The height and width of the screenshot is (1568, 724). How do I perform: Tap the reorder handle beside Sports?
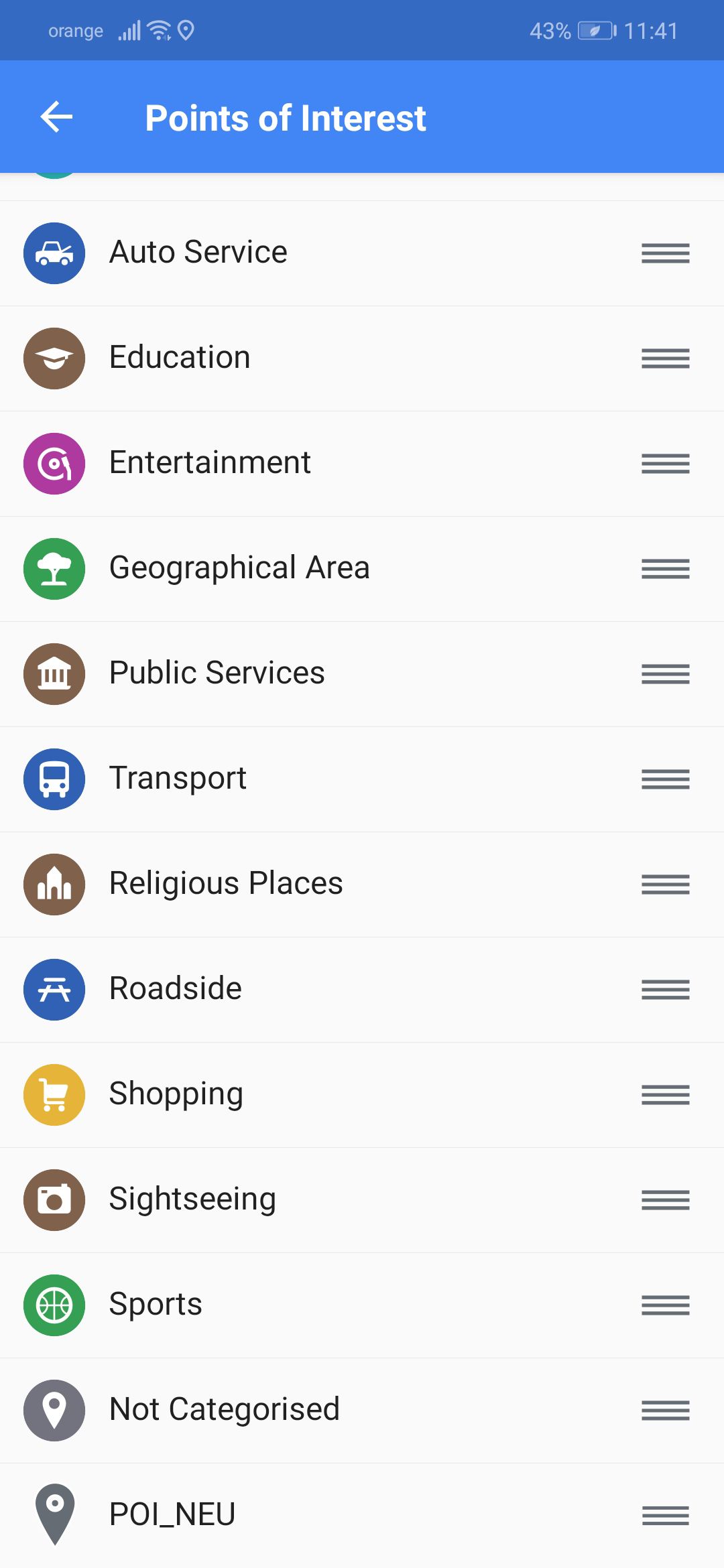pos(666,1305)
